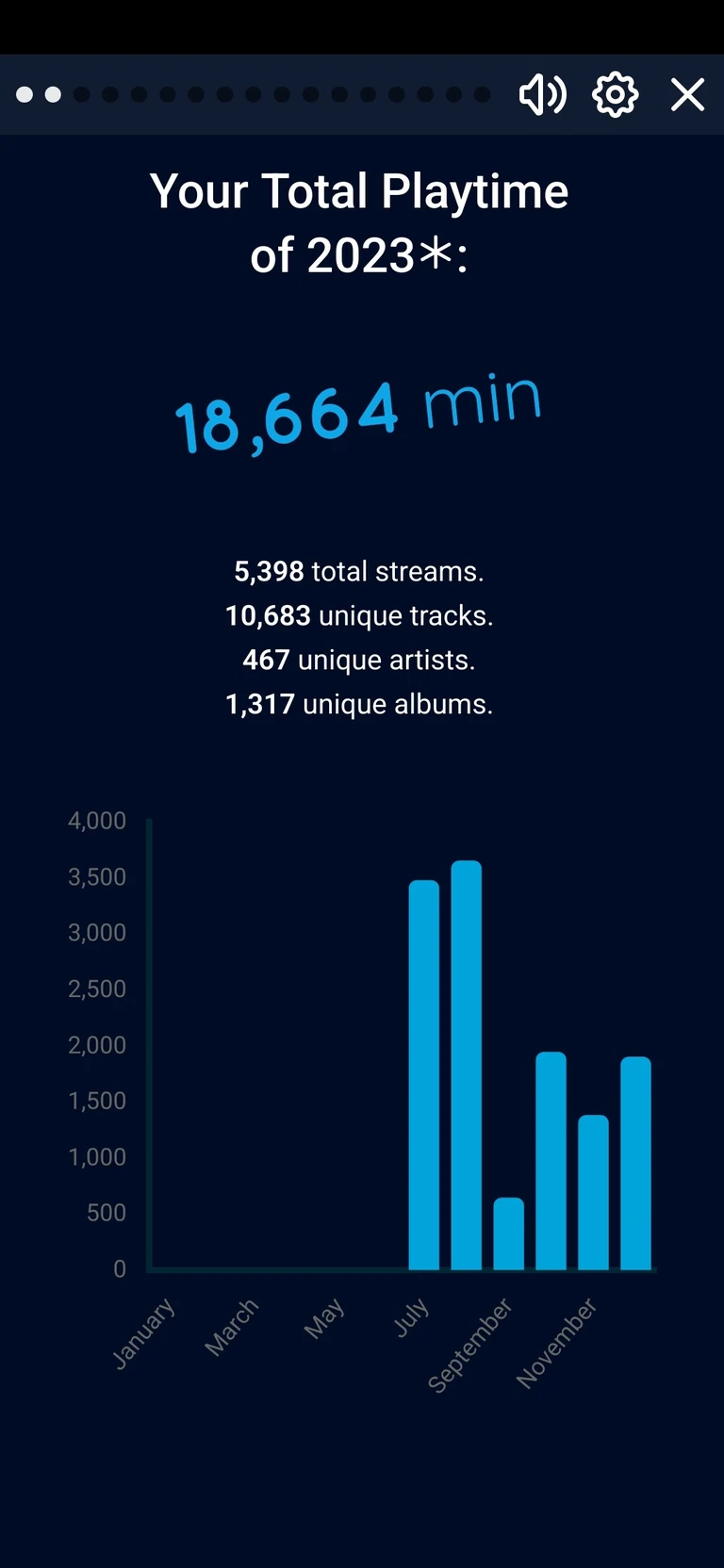
Task: Open settings via the gear icon
Action: [614, 94]
